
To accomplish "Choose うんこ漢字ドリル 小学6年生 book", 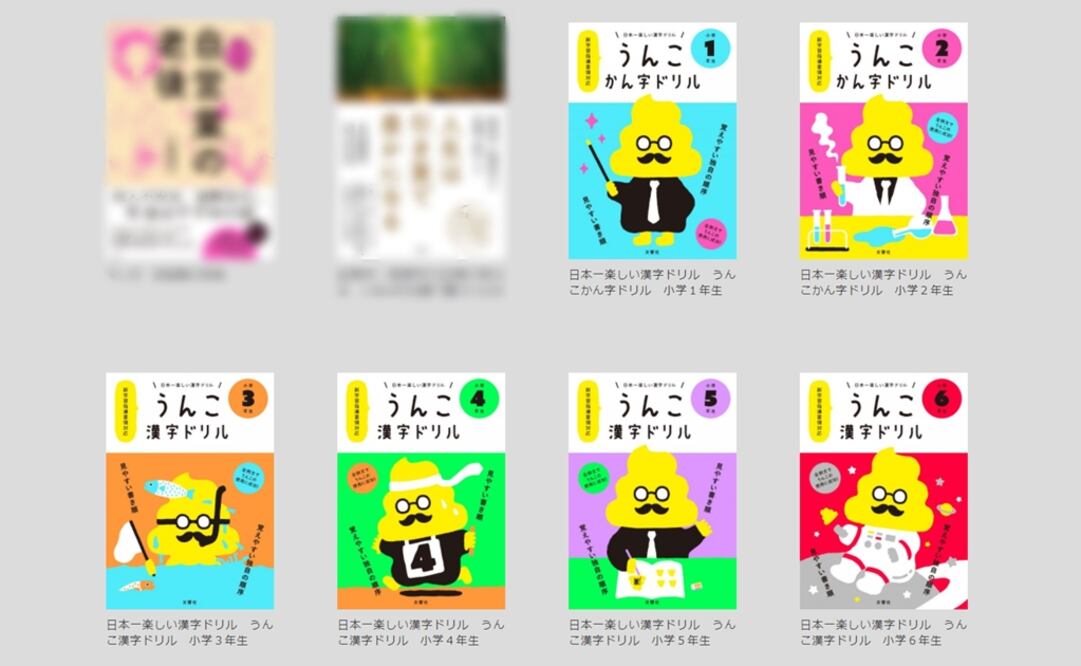I will pos(883,491).
